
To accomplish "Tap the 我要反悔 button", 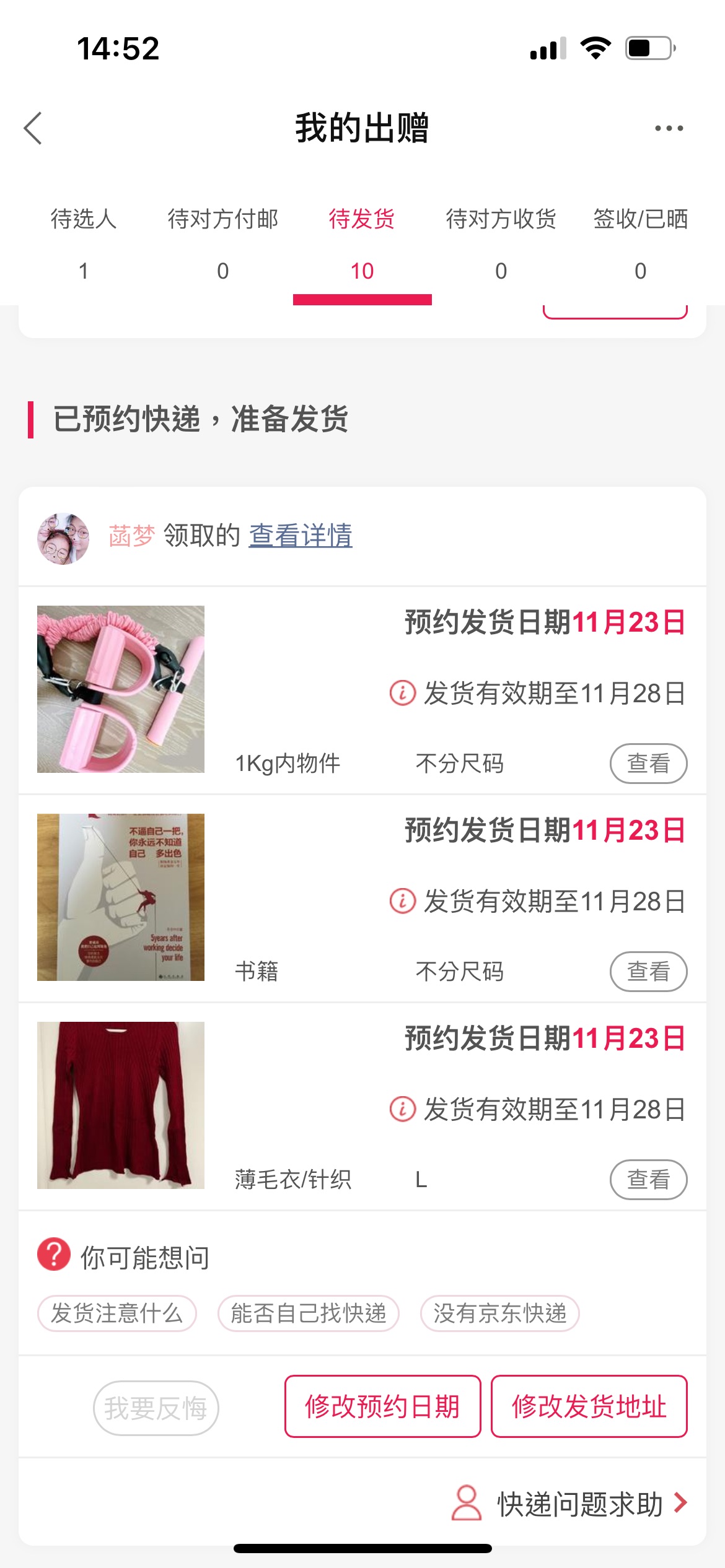I will tap(156, 1408).
